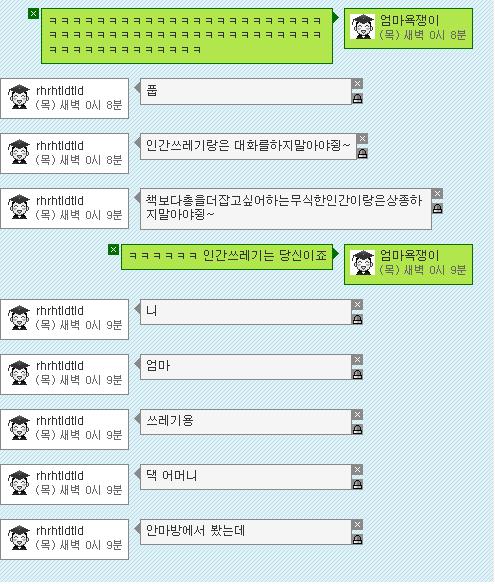Delete the '안마방에서 봤는데' message
Viewport: 495px width, 584px height.
[x=358, y=525]
